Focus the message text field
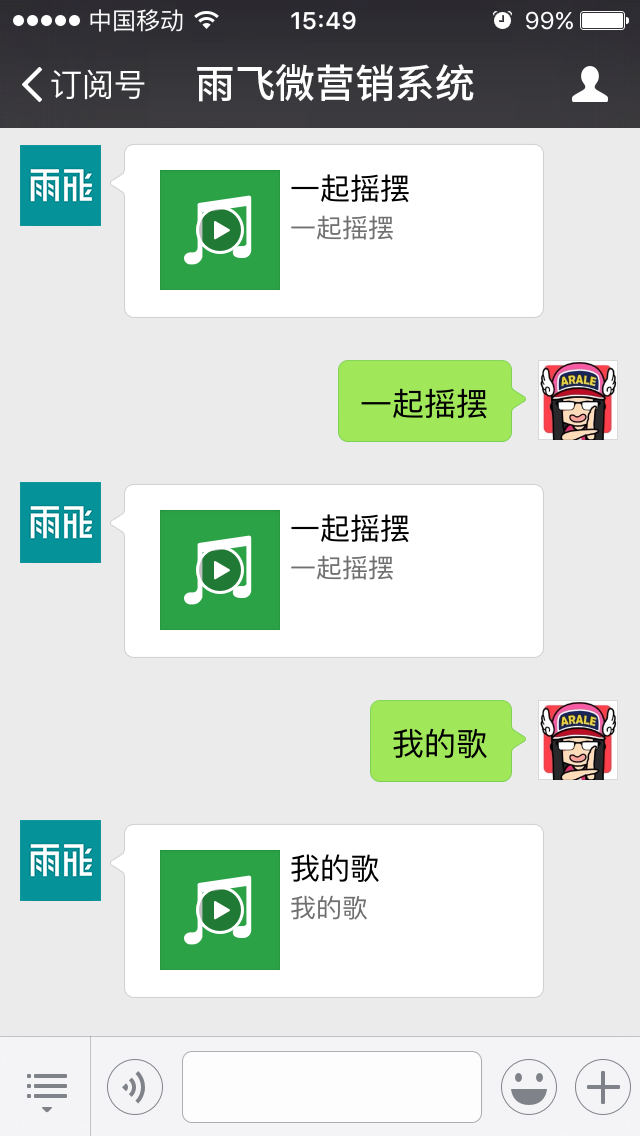This screenshot has height=1136, width=640. [x=331, y=1087]
